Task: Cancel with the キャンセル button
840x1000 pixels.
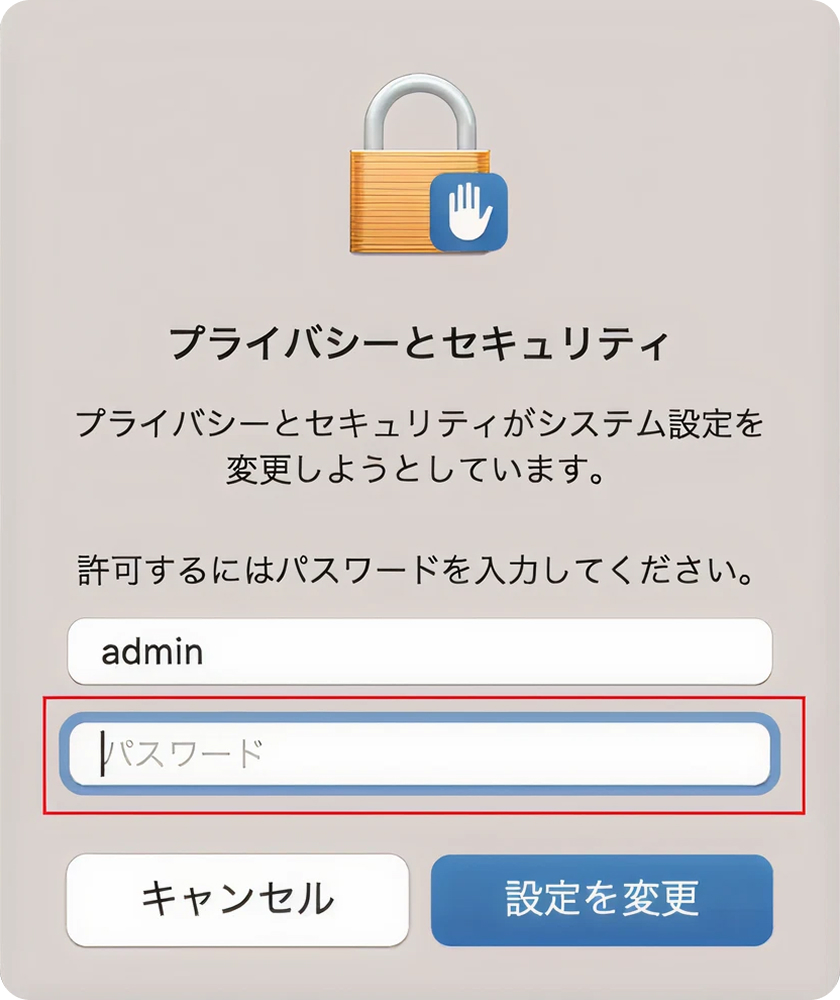Action: [237, 899]
